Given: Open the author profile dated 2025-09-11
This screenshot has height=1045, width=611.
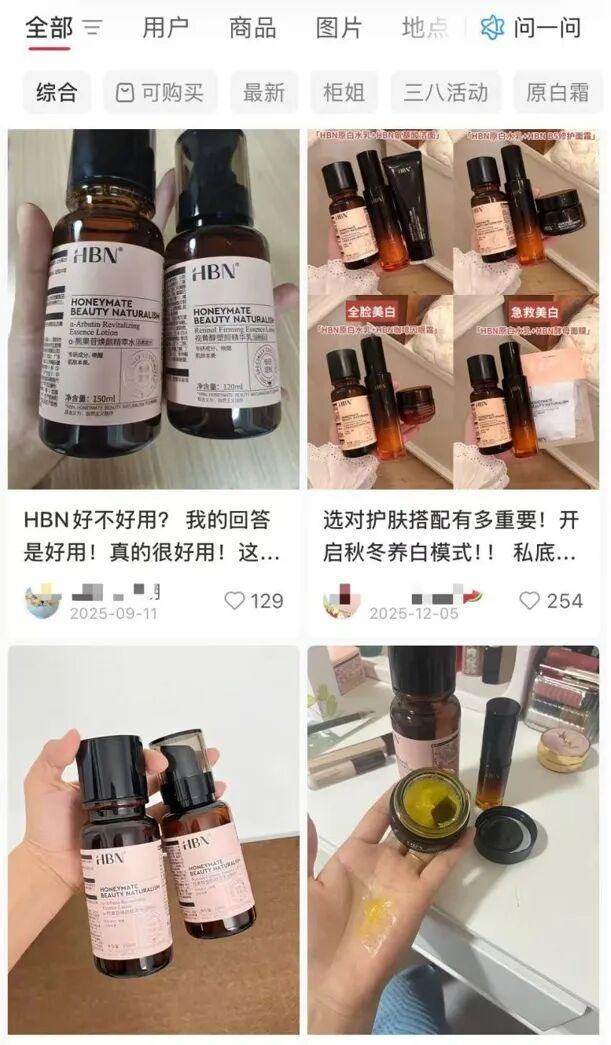Looking at the screenshot, I should 43,601.
